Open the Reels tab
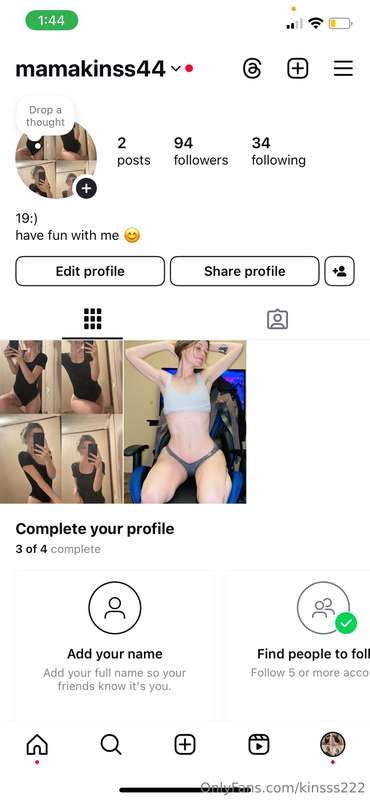370x800 pixels. pos(259,745)
